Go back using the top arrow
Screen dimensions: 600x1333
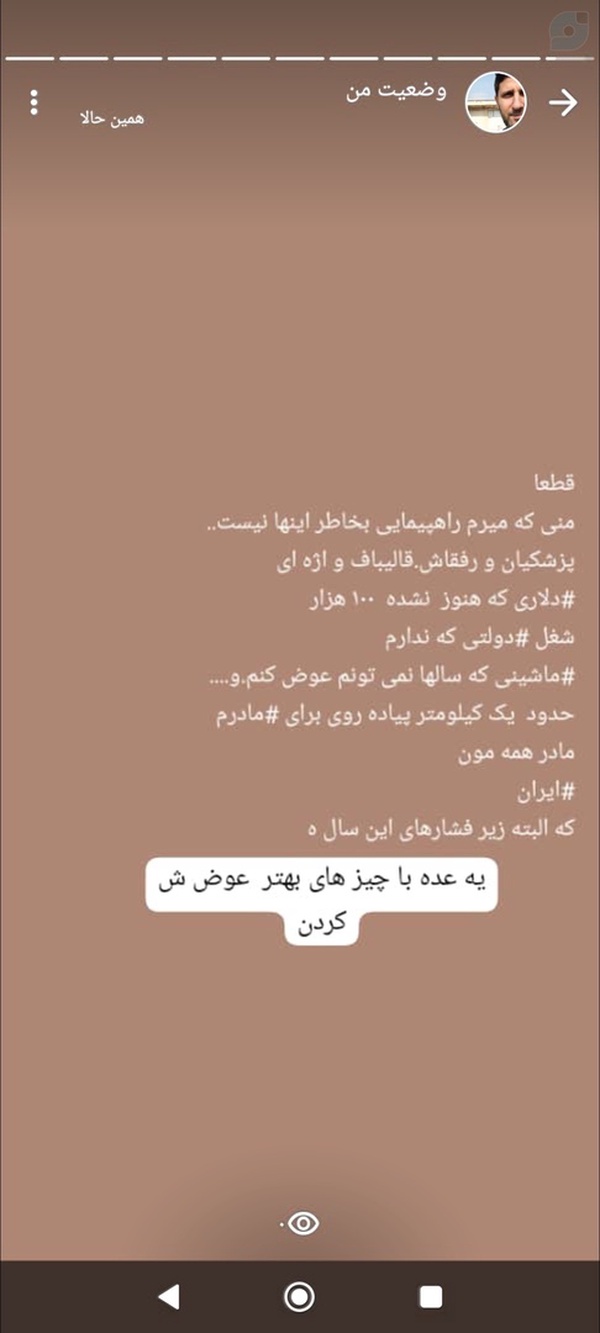coord(564,103)
